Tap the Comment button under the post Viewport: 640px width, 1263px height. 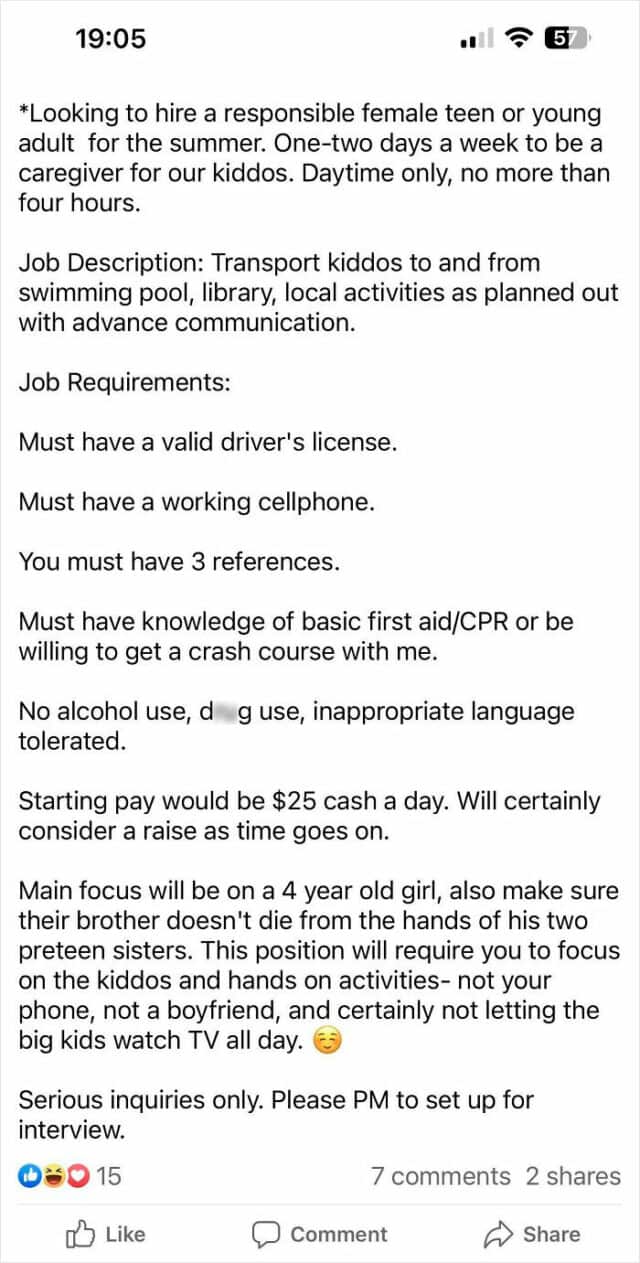[x=319, y=1234]
